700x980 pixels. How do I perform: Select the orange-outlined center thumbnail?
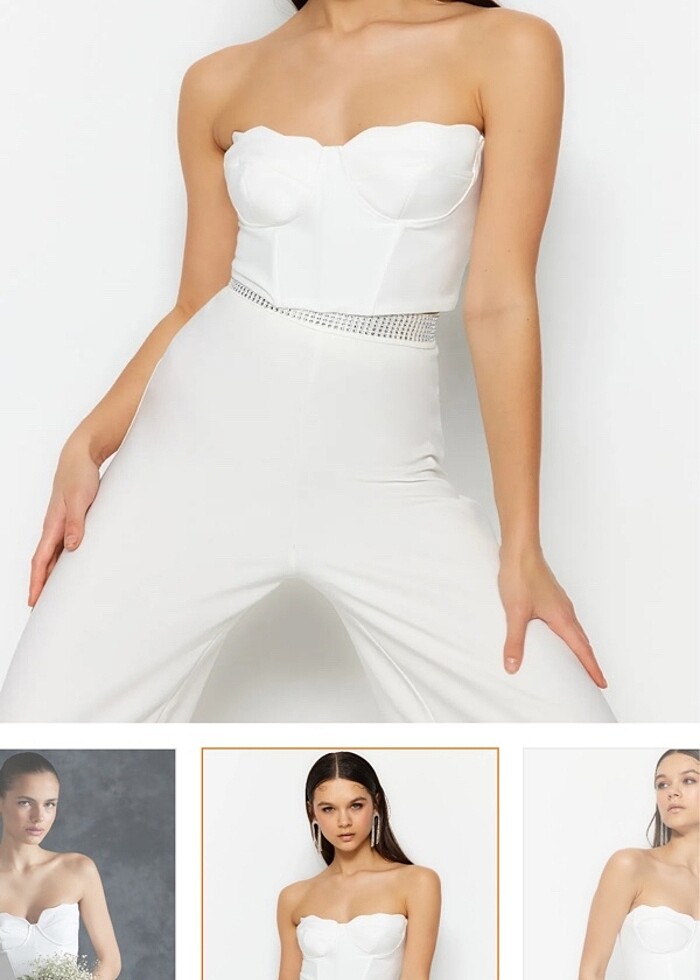pos(350,864)
